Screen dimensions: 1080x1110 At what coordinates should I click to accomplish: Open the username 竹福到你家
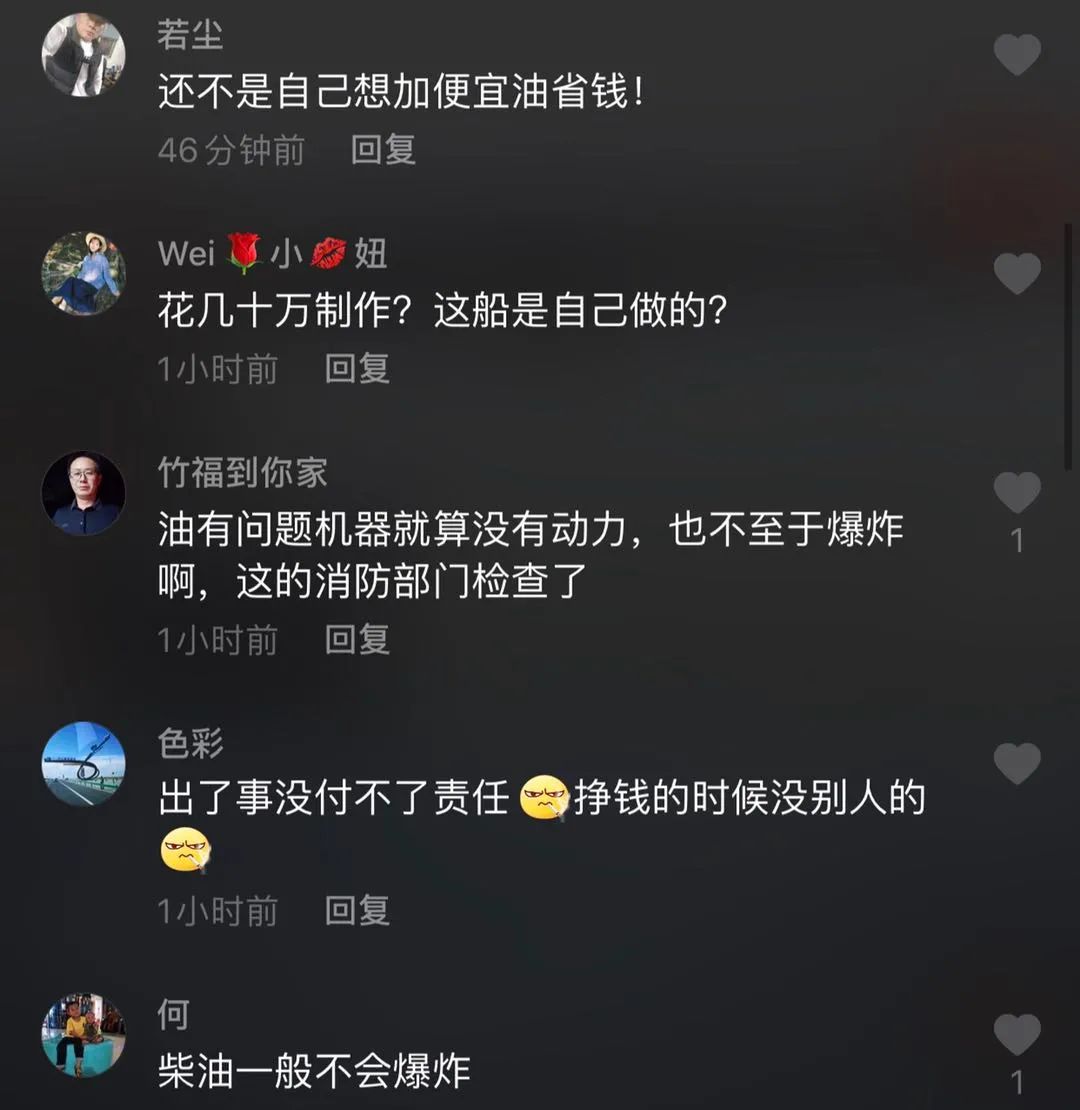click(x=243, y=472)
